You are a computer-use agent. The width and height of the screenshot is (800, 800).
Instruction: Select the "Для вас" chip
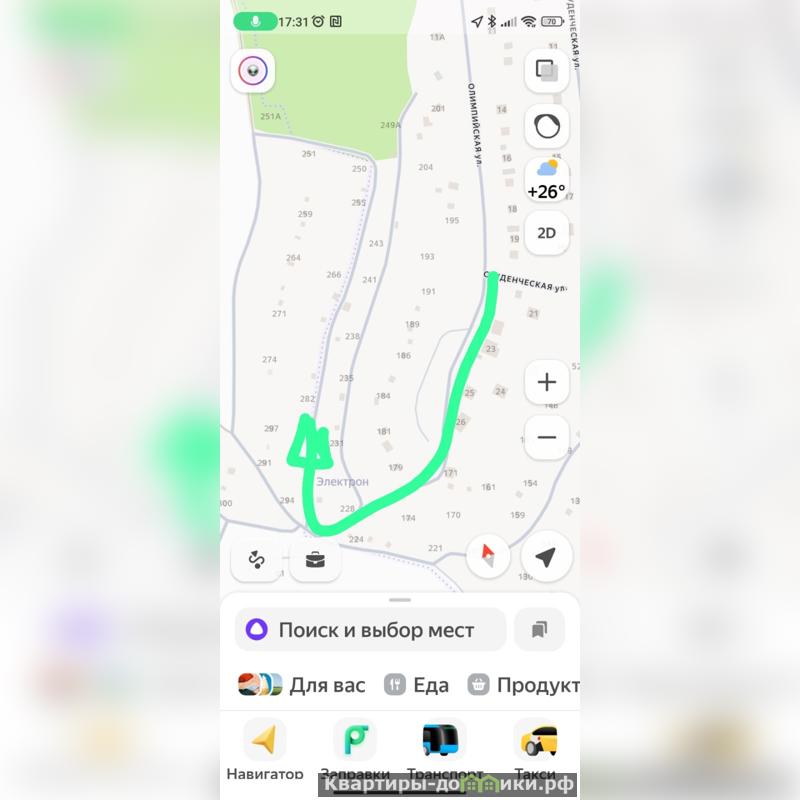pyautogui.click(x=302, y=685)
